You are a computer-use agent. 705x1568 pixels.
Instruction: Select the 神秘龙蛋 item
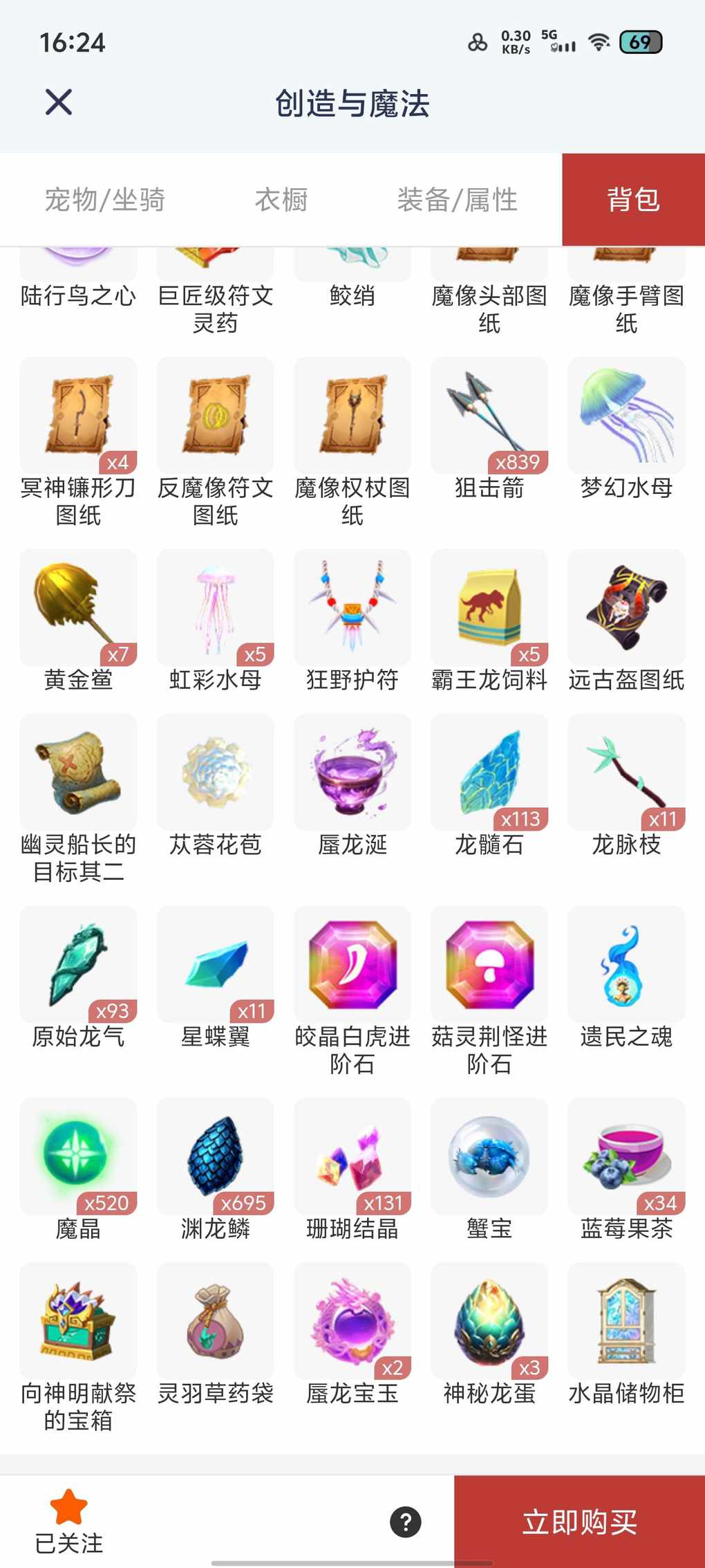coord(489,1321)
